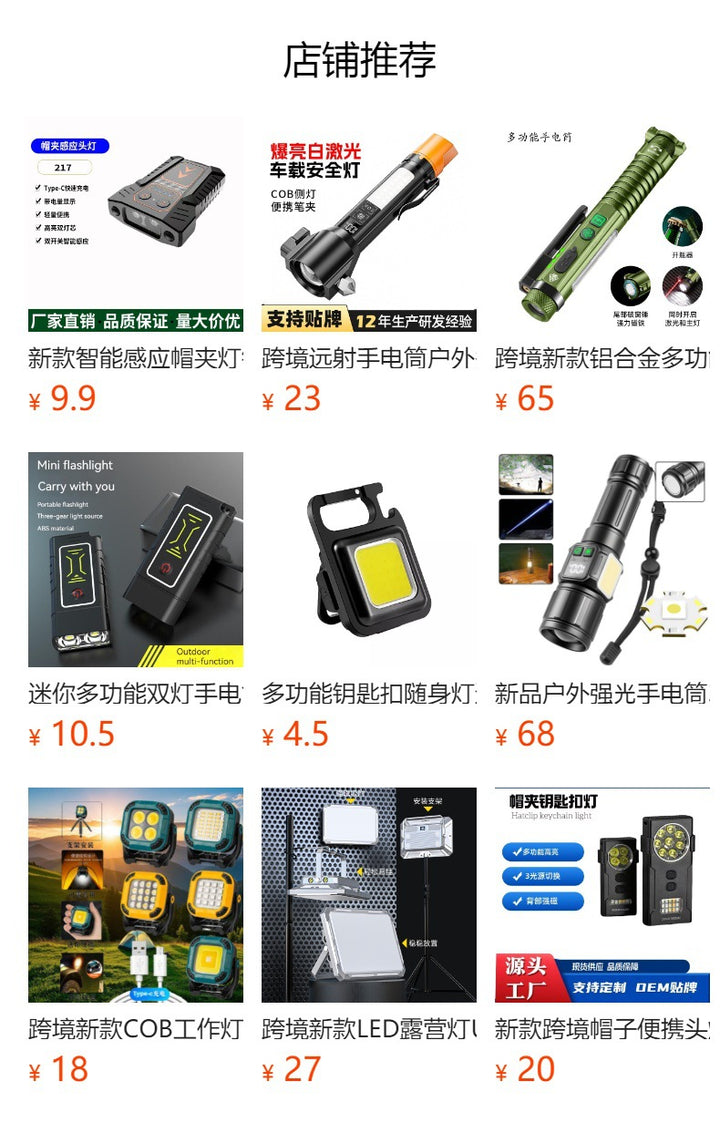Open the 4.5 yuan keychain light card
This screenshot has width=720, height=1123.
pyautogui.click(x=369, y=559)
